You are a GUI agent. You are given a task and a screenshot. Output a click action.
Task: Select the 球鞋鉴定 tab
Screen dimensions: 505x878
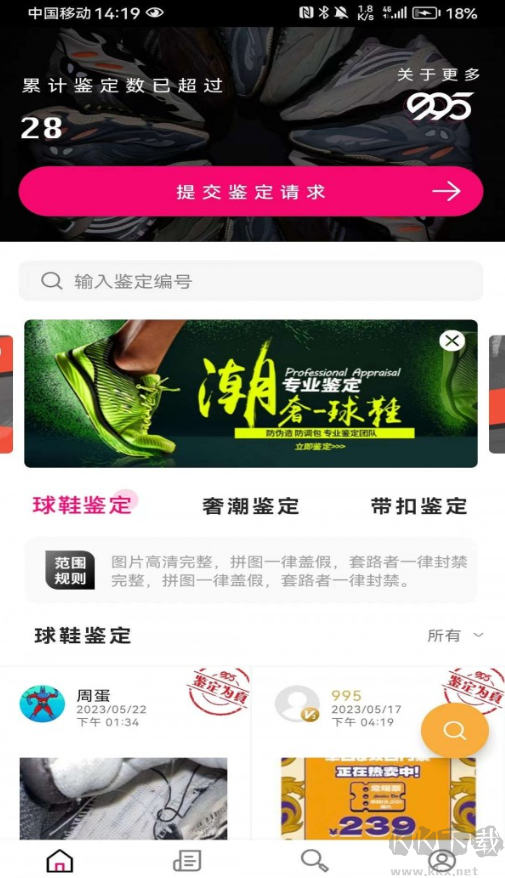click(82, 505)
